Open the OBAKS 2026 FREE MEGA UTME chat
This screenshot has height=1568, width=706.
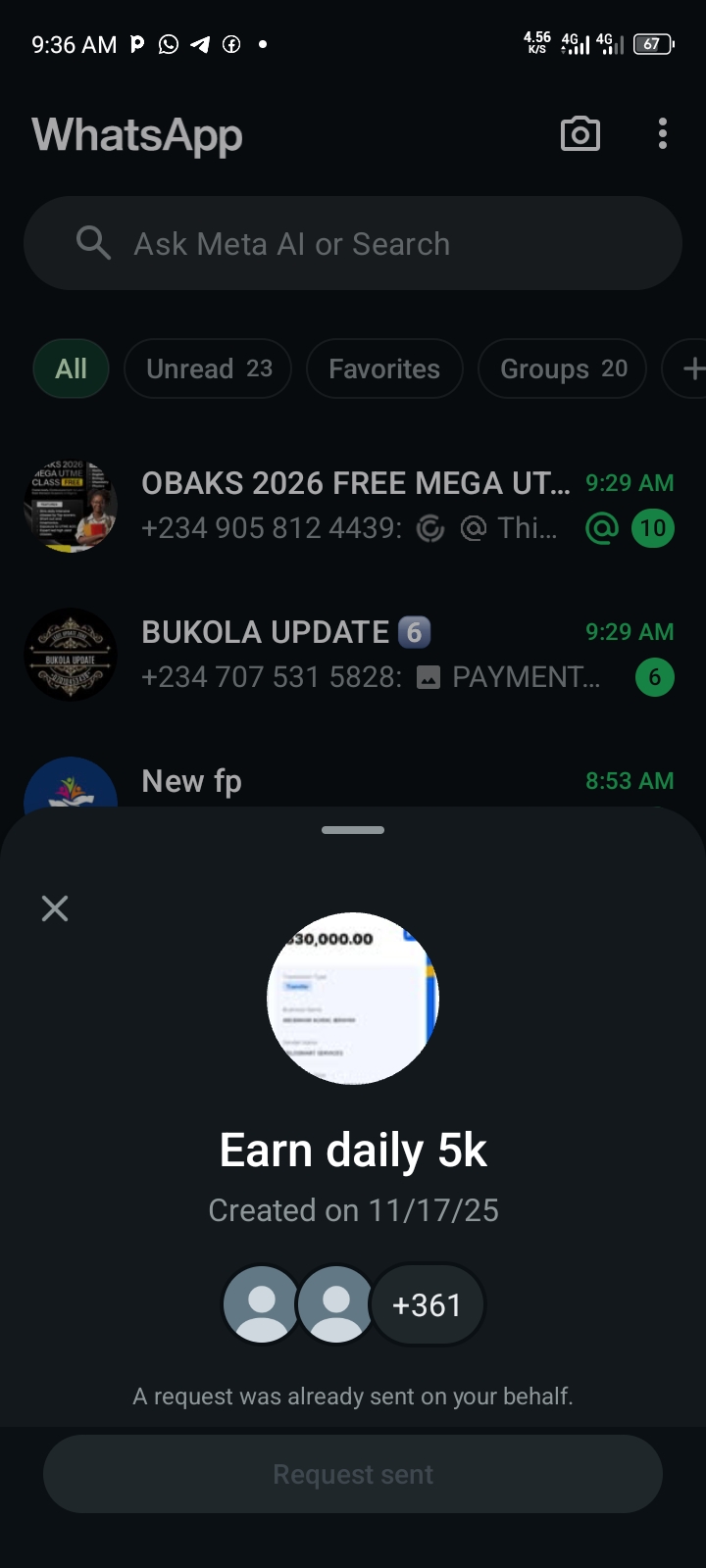(x=353, y=506)
